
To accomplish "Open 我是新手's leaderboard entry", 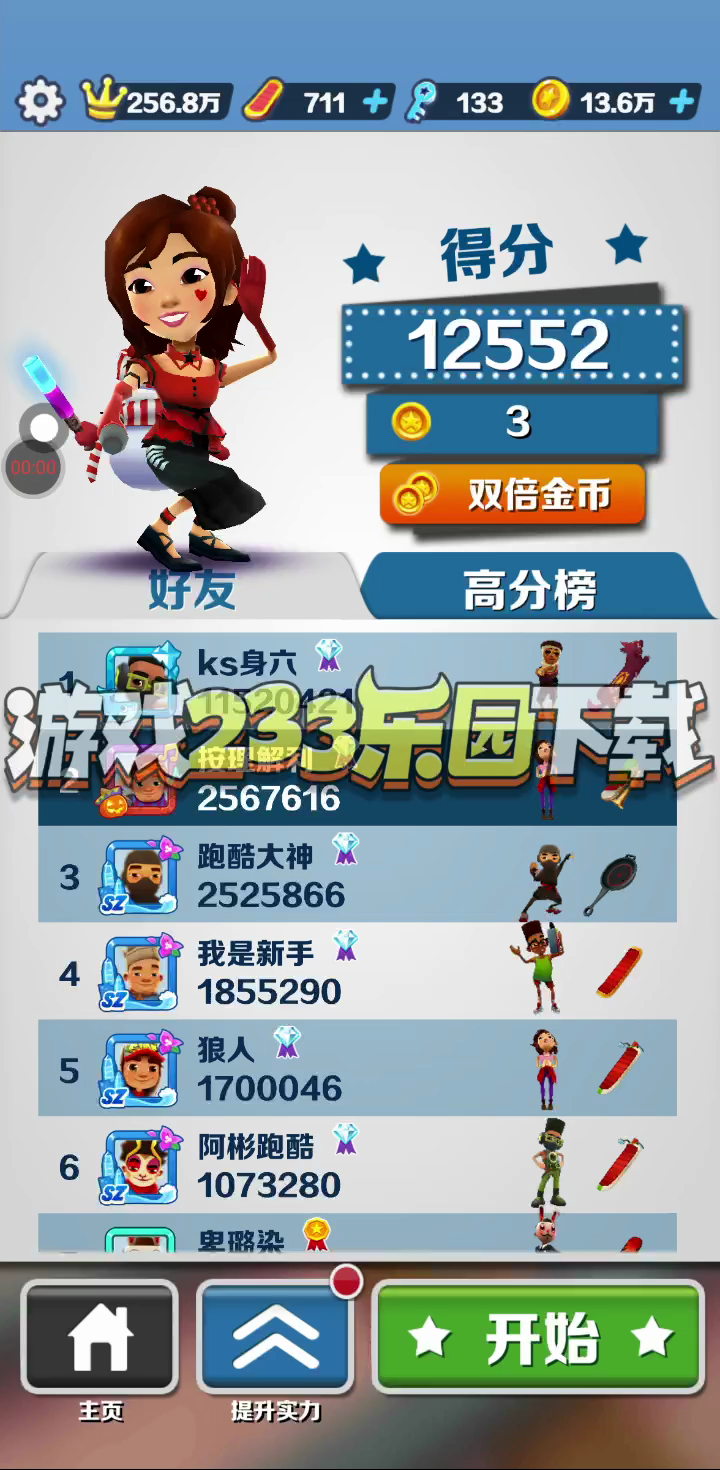I will click(357, 972).
